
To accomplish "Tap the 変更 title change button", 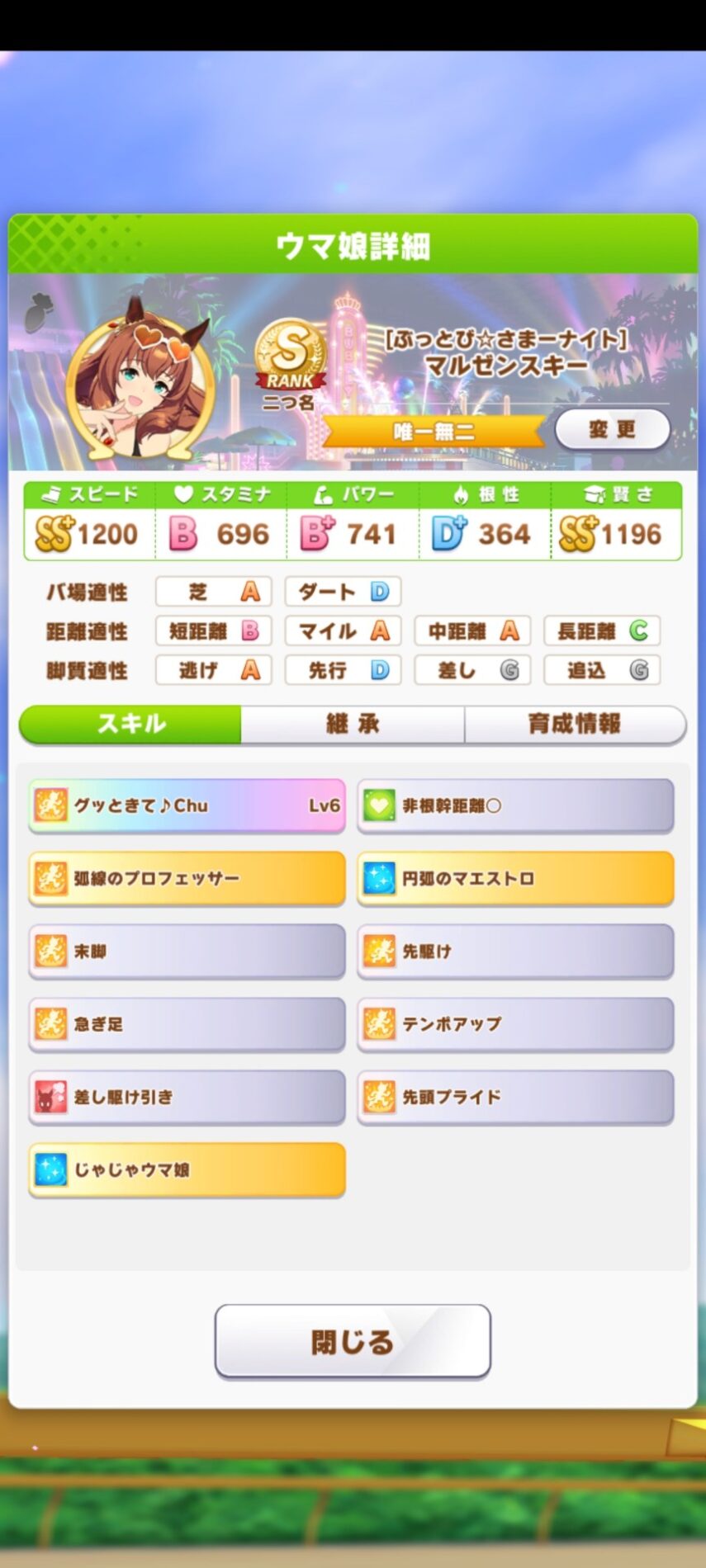I will [612, 429].
